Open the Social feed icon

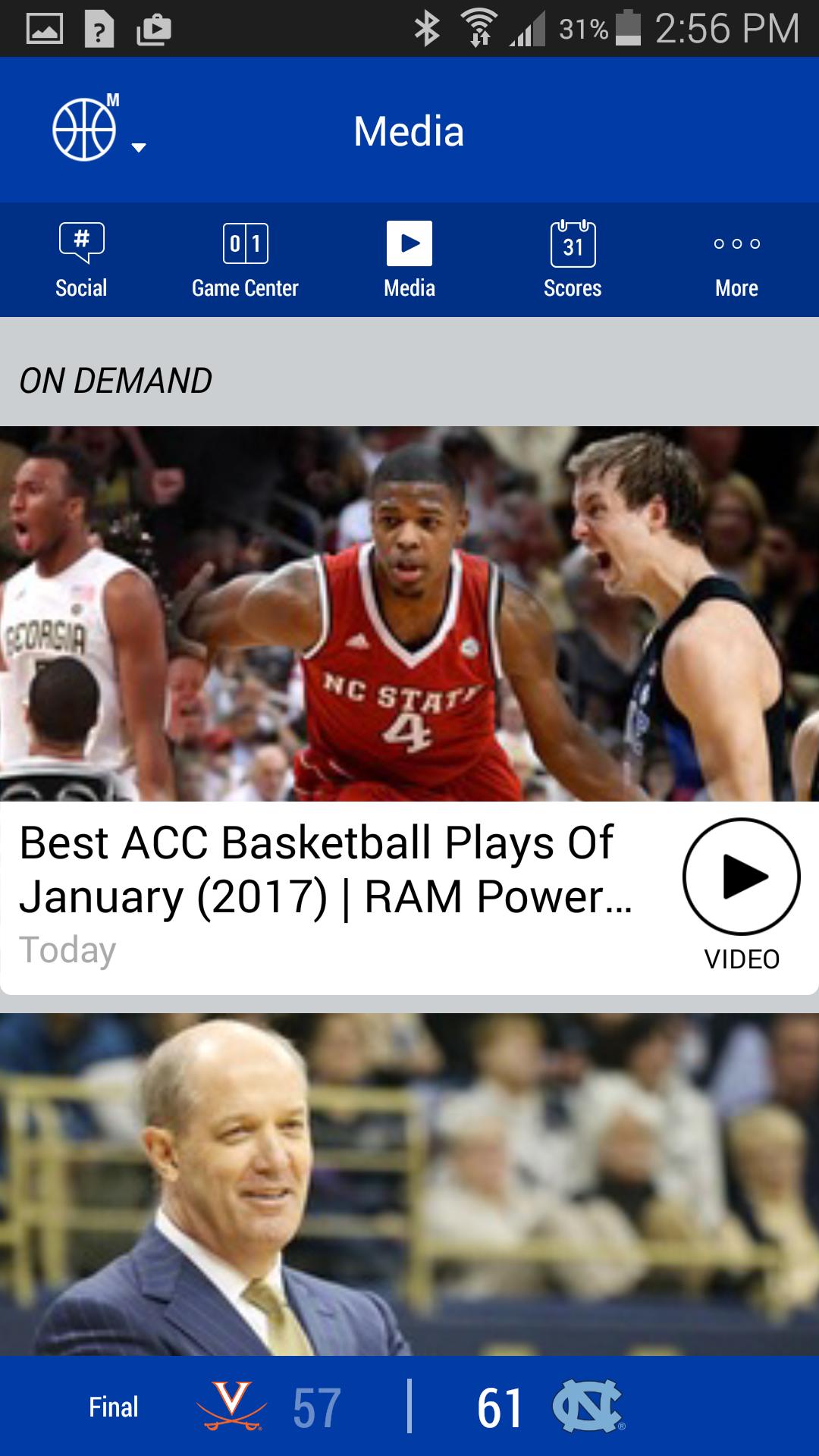coord(81,244)
